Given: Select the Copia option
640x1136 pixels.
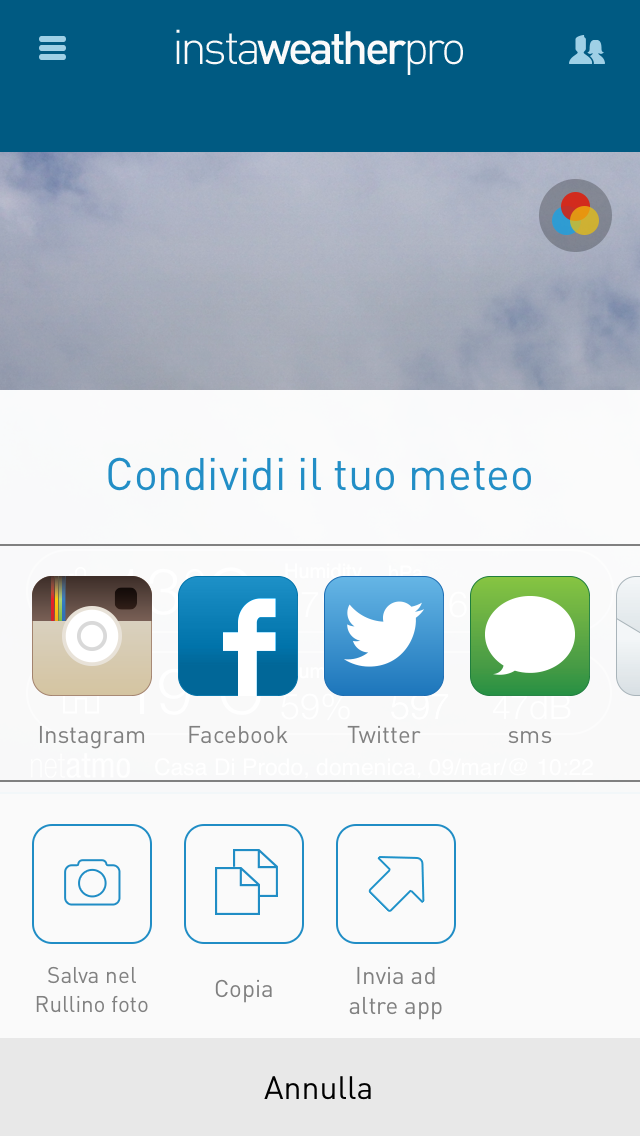Looking at the screenshot, I should (x=244, y=884).
